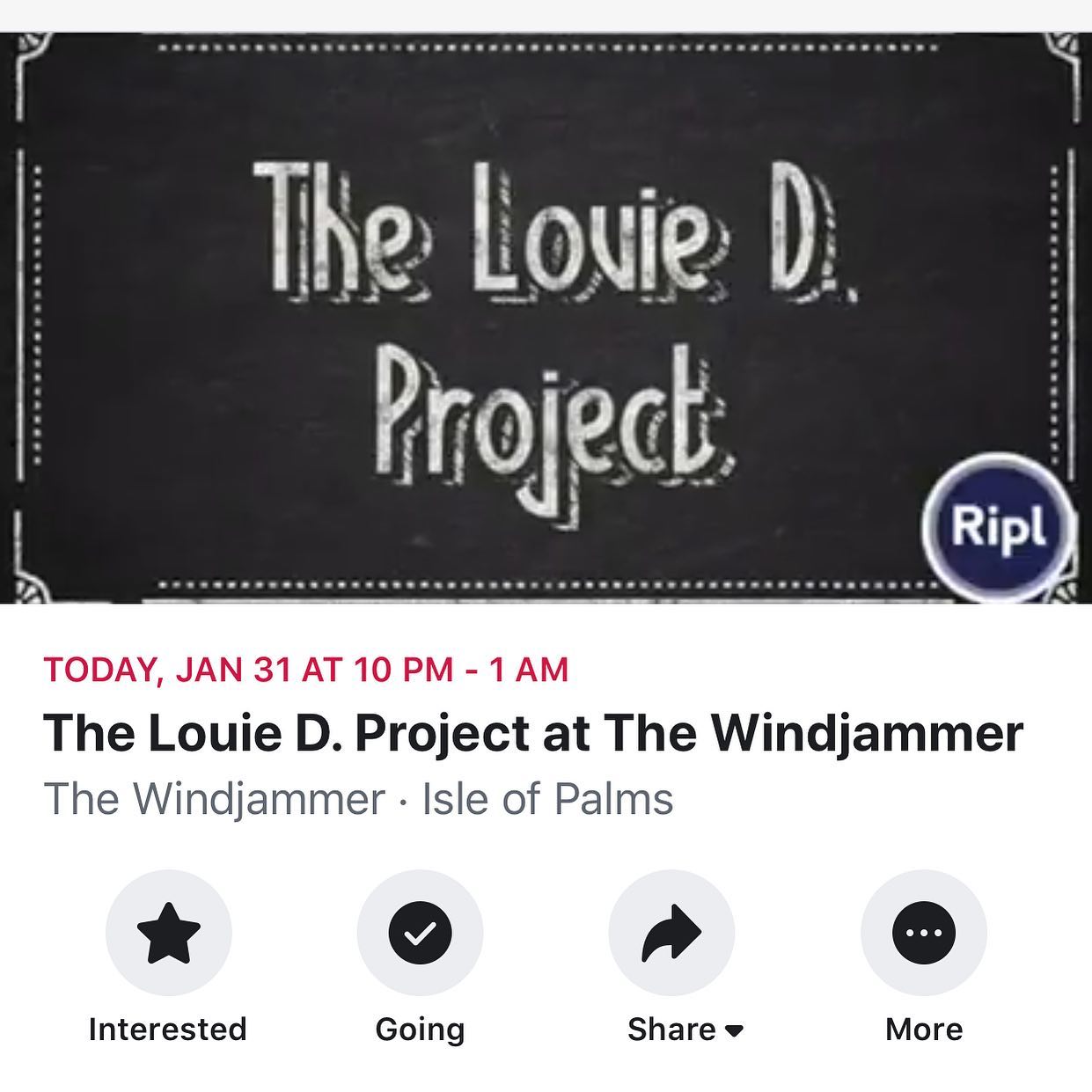The width and height of the screenshot is (1092, 1092).
Task: Share The Louie D. Project event
Action: [671, 933]
